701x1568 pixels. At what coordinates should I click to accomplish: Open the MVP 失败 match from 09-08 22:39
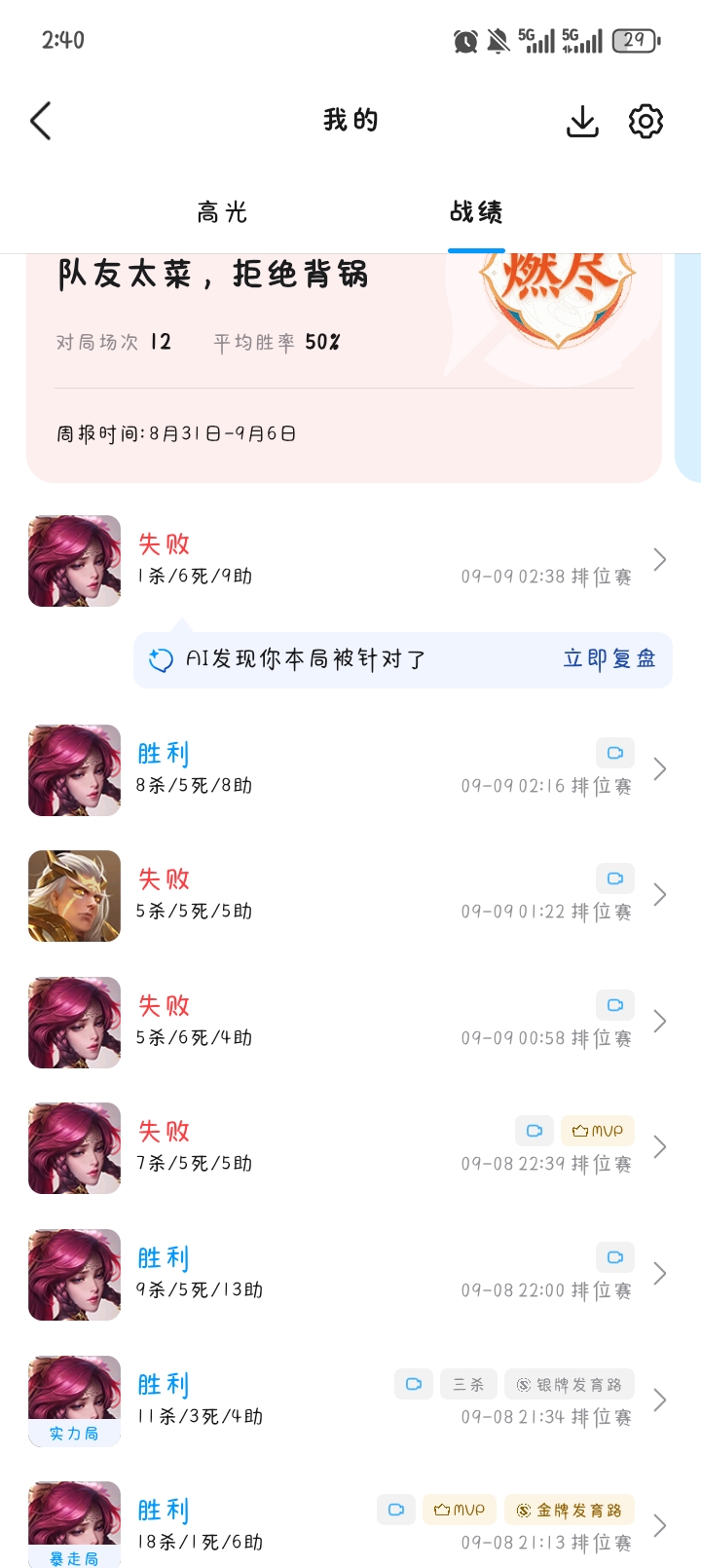(x=350, y=1148)
